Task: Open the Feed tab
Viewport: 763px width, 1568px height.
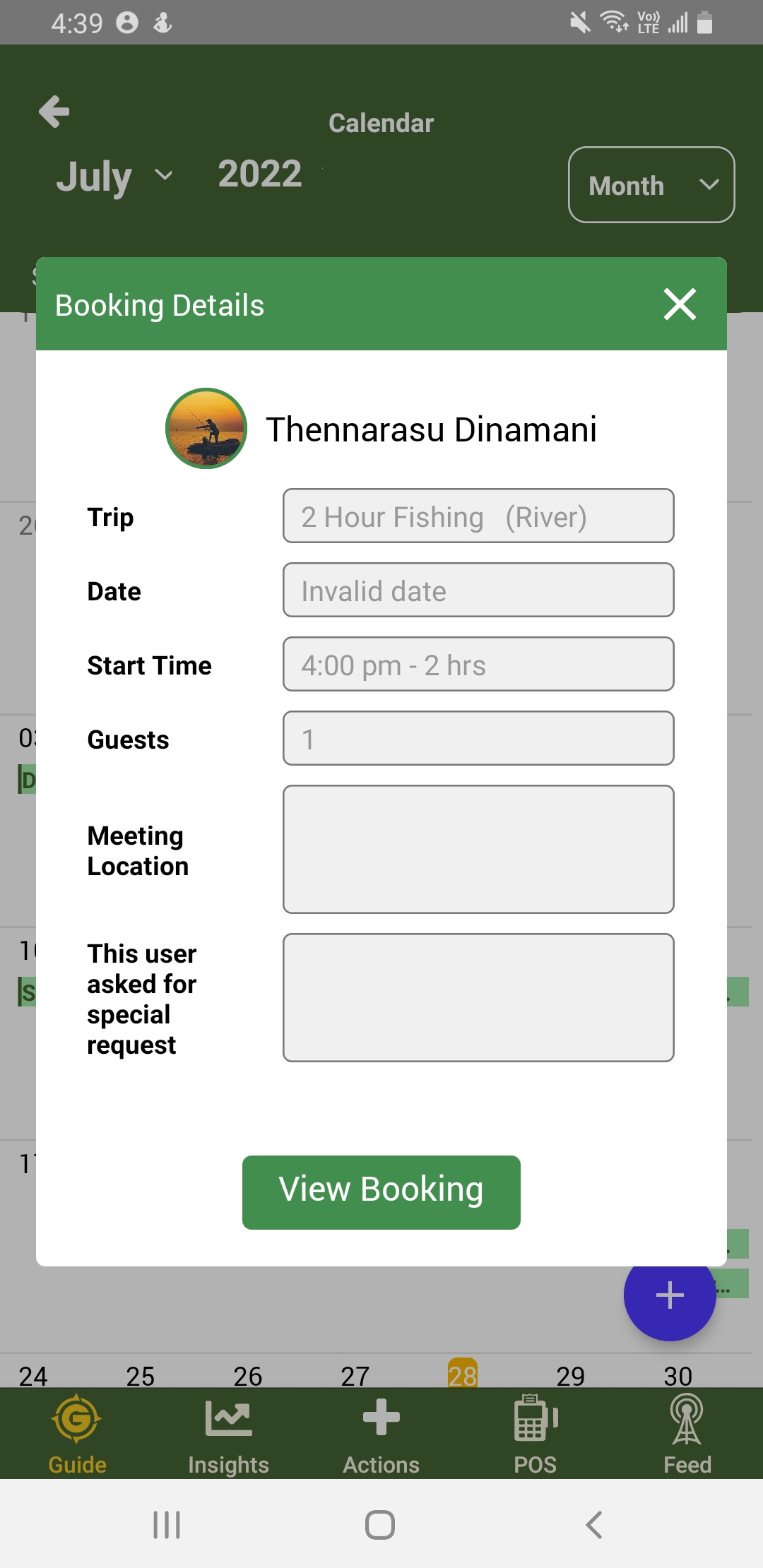Action: (687, 1434)
